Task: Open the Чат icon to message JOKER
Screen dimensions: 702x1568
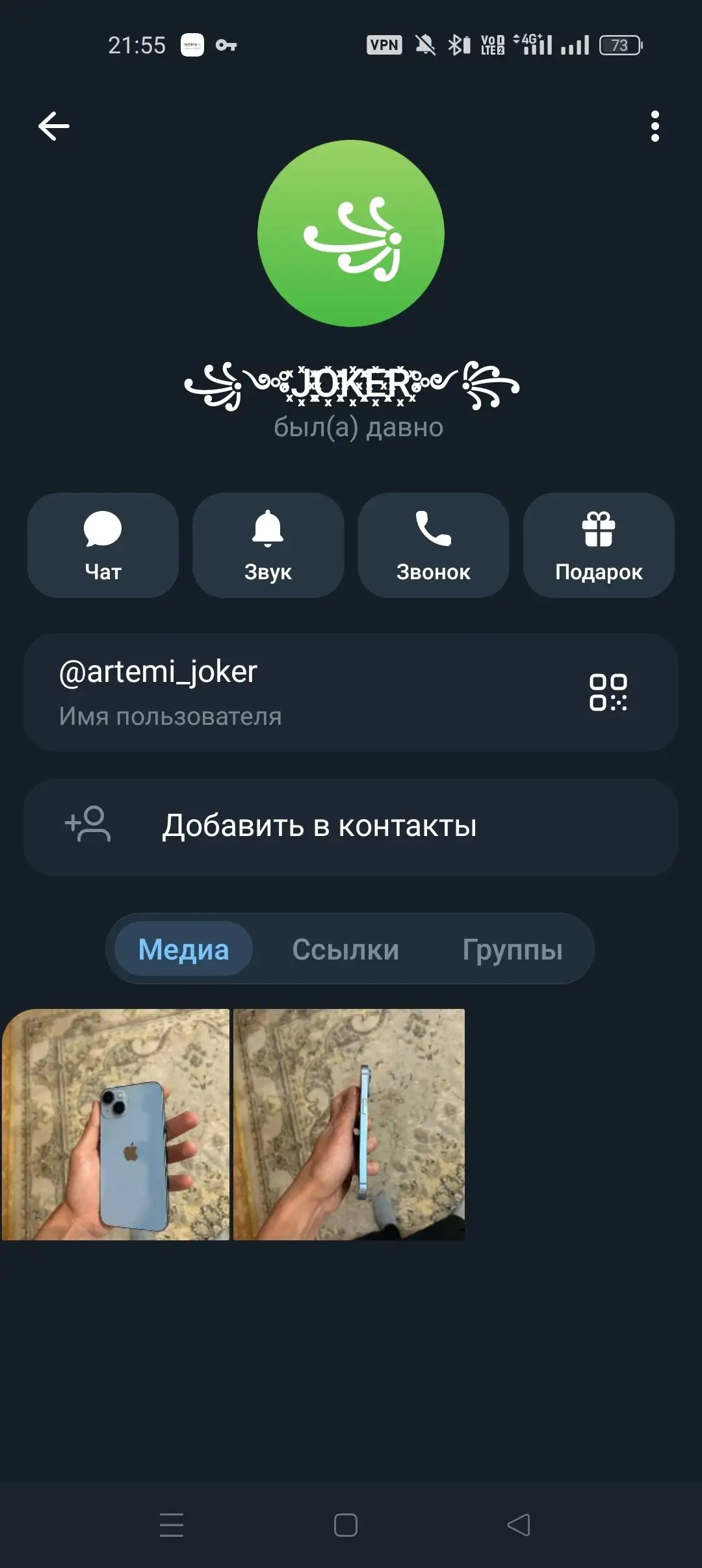Action: [x=102, y=545]
